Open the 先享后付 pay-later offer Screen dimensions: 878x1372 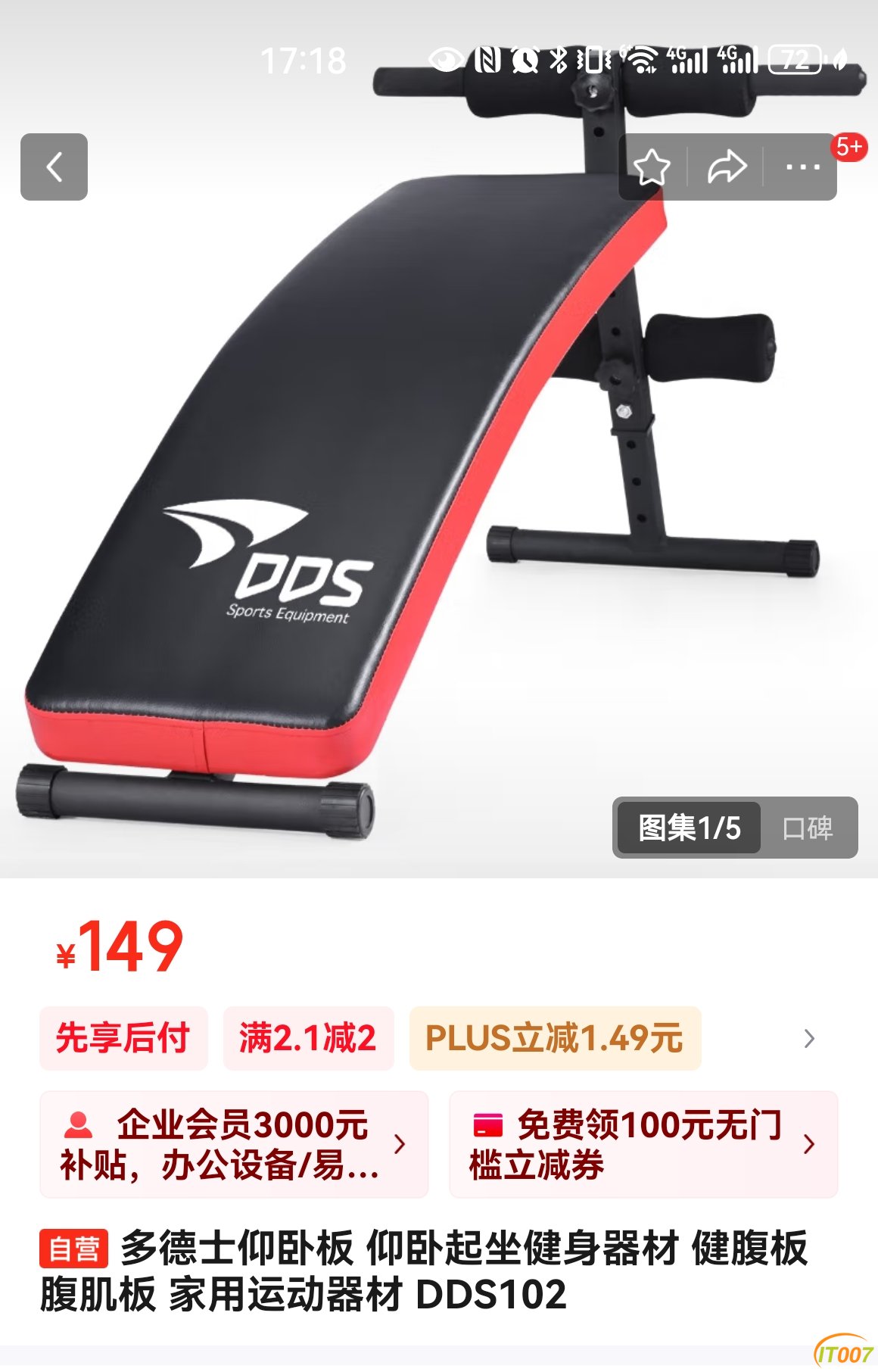coord(123,1038)
